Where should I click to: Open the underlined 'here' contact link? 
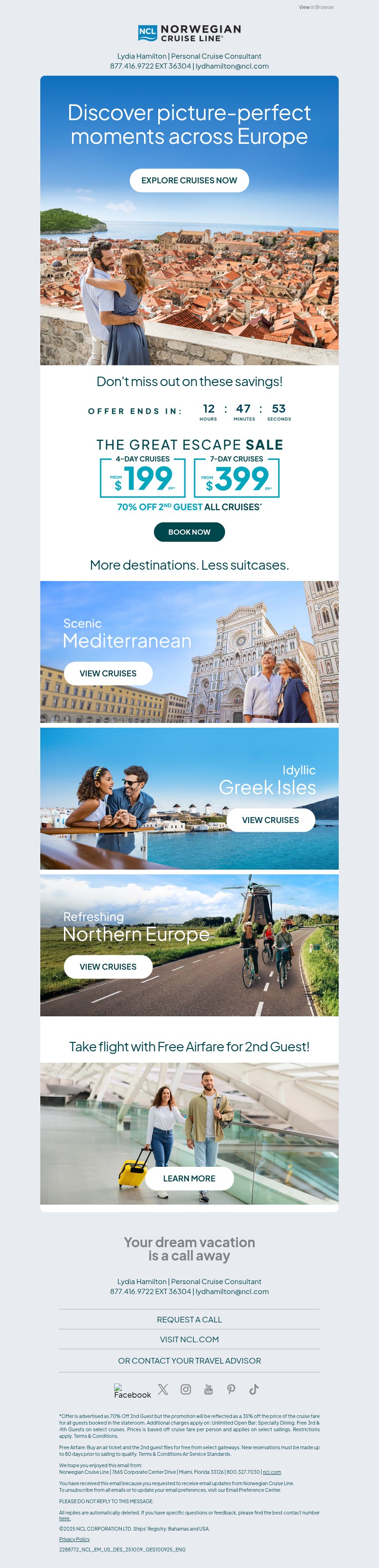coord(64,1518)
